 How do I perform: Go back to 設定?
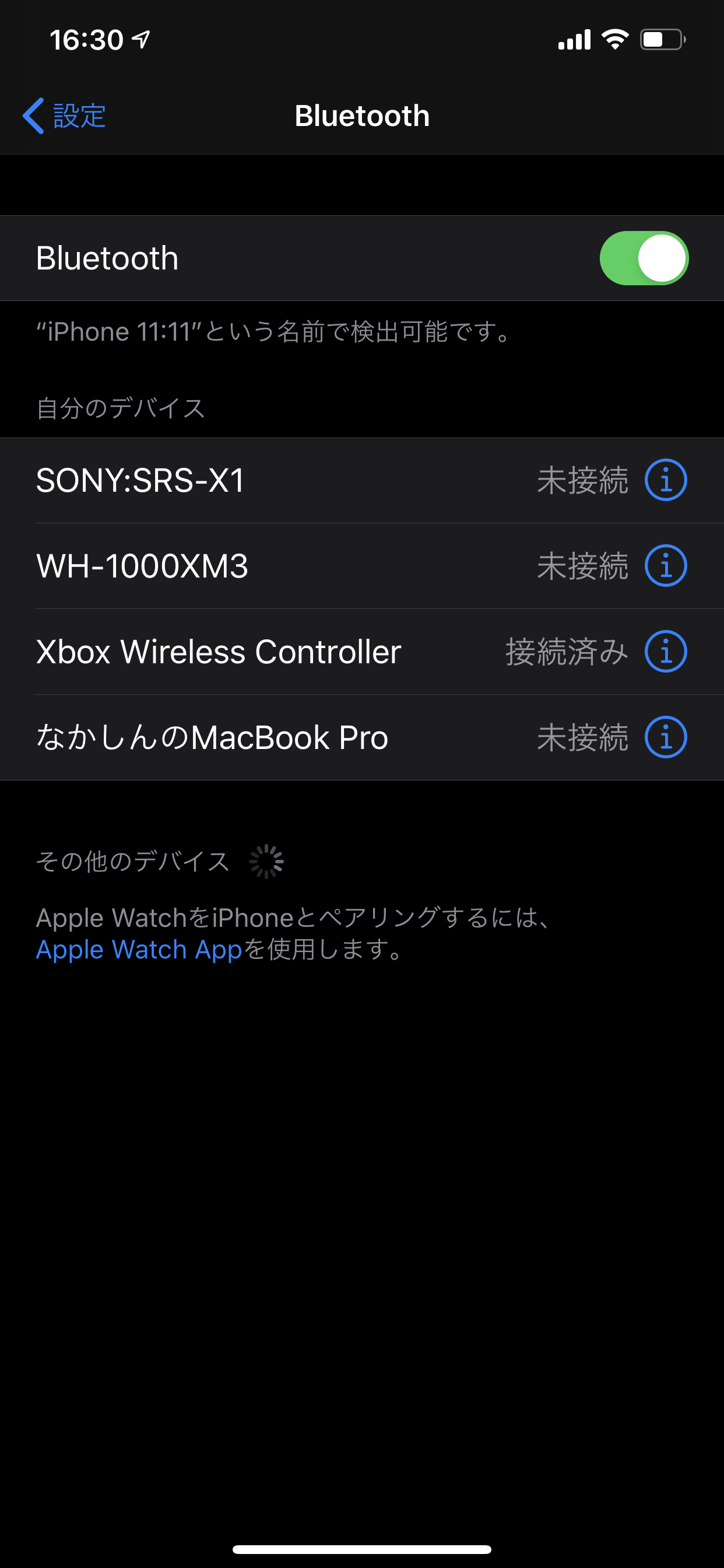pyautogui.click(x=64, y=116)
